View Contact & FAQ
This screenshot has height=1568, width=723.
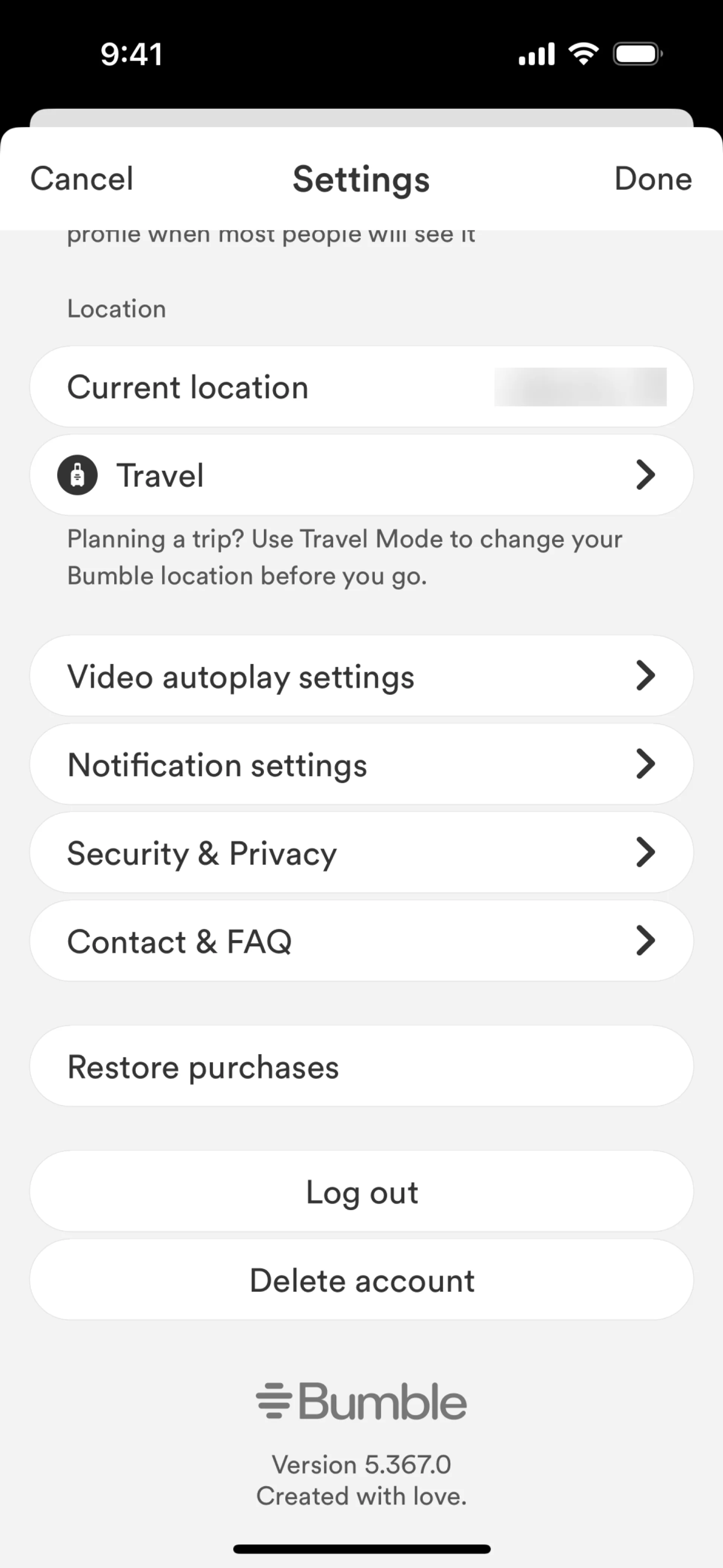pos(361,941)
